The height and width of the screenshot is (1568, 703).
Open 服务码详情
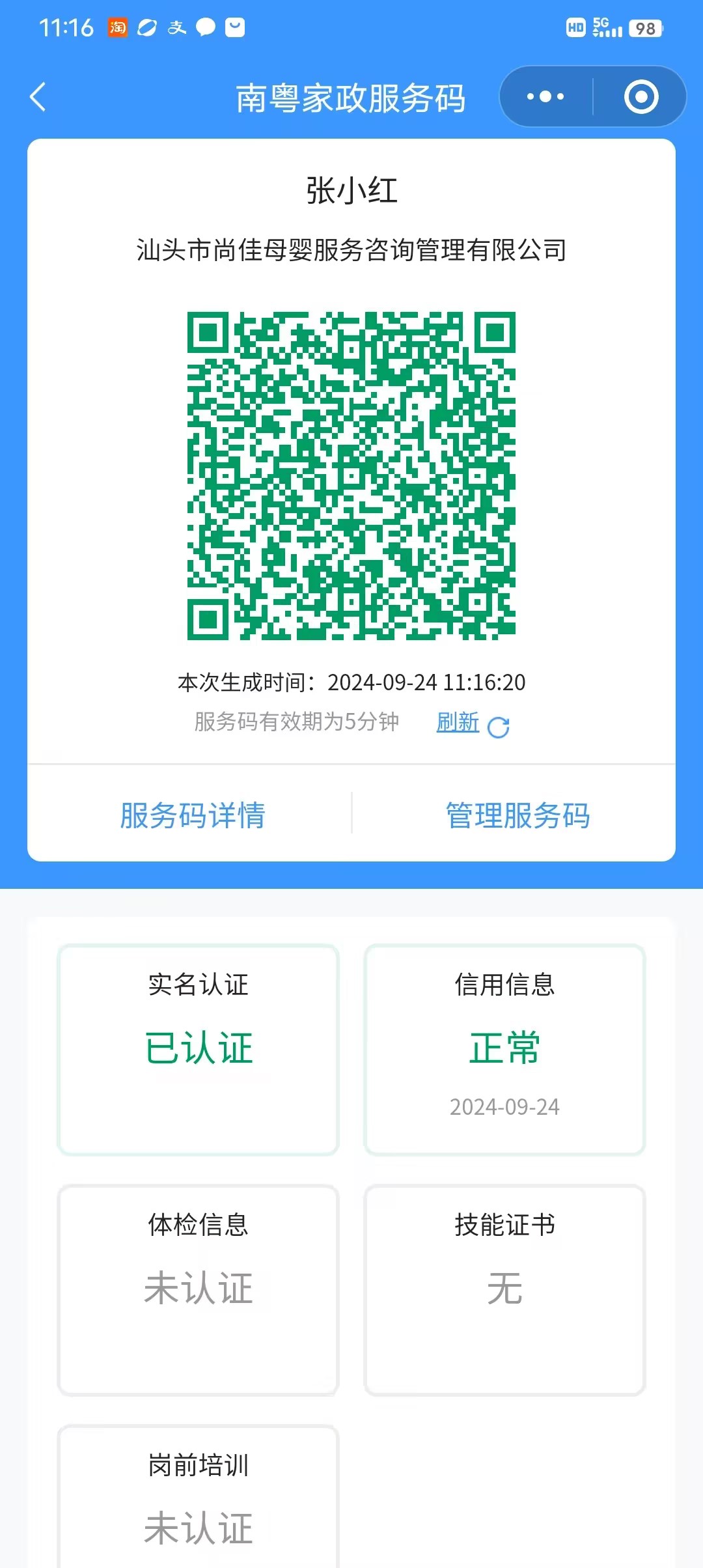[x=193, y=815]
